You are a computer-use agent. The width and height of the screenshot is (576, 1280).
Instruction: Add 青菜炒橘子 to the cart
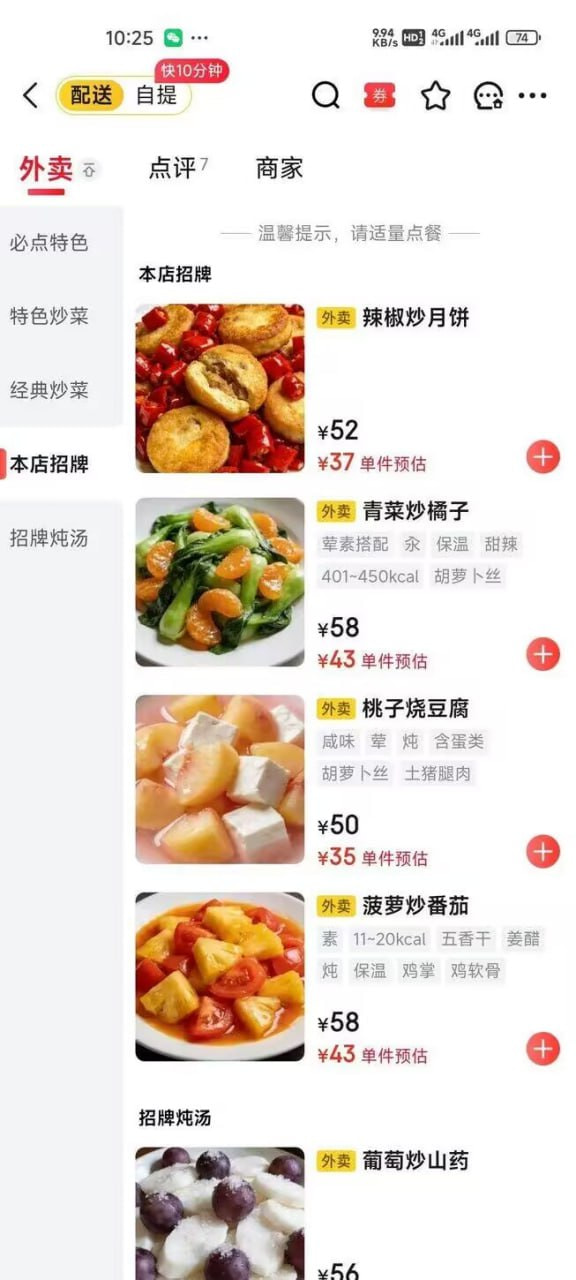coord(543,654)
